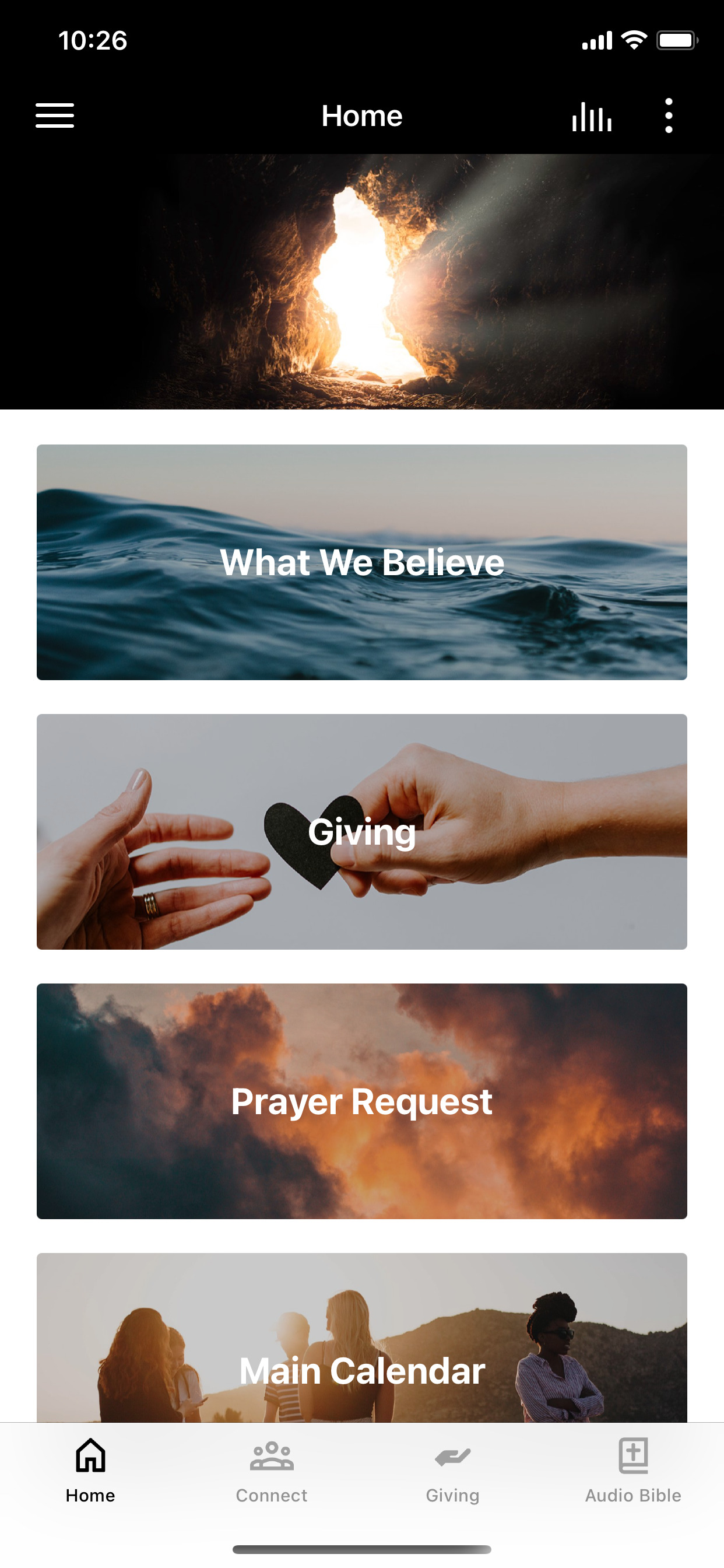Tap the giving hand icon in bottom bar

click(452, 1455)
